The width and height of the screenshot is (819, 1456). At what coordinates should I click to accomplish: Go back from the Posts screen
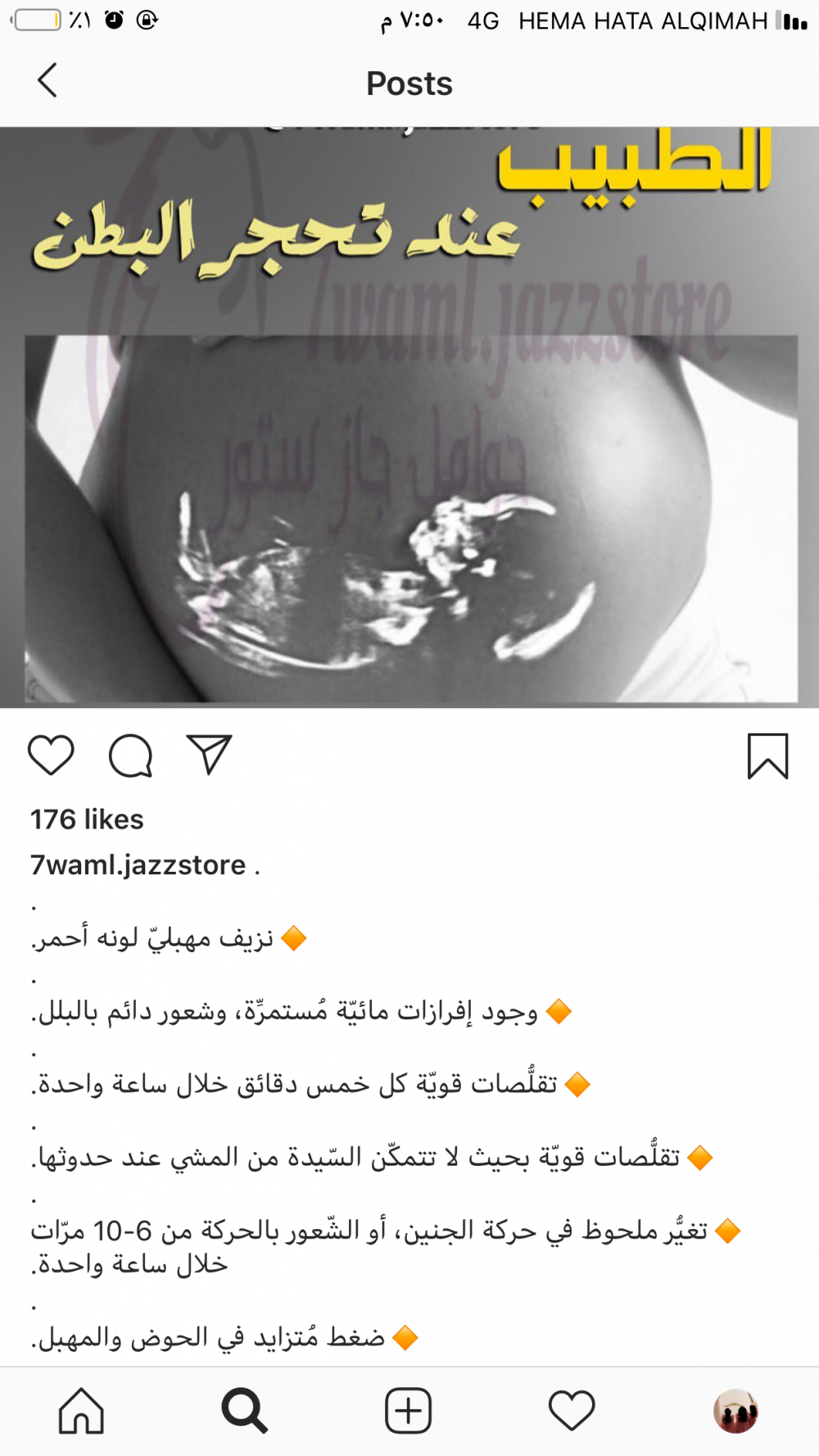pos(48,81)
